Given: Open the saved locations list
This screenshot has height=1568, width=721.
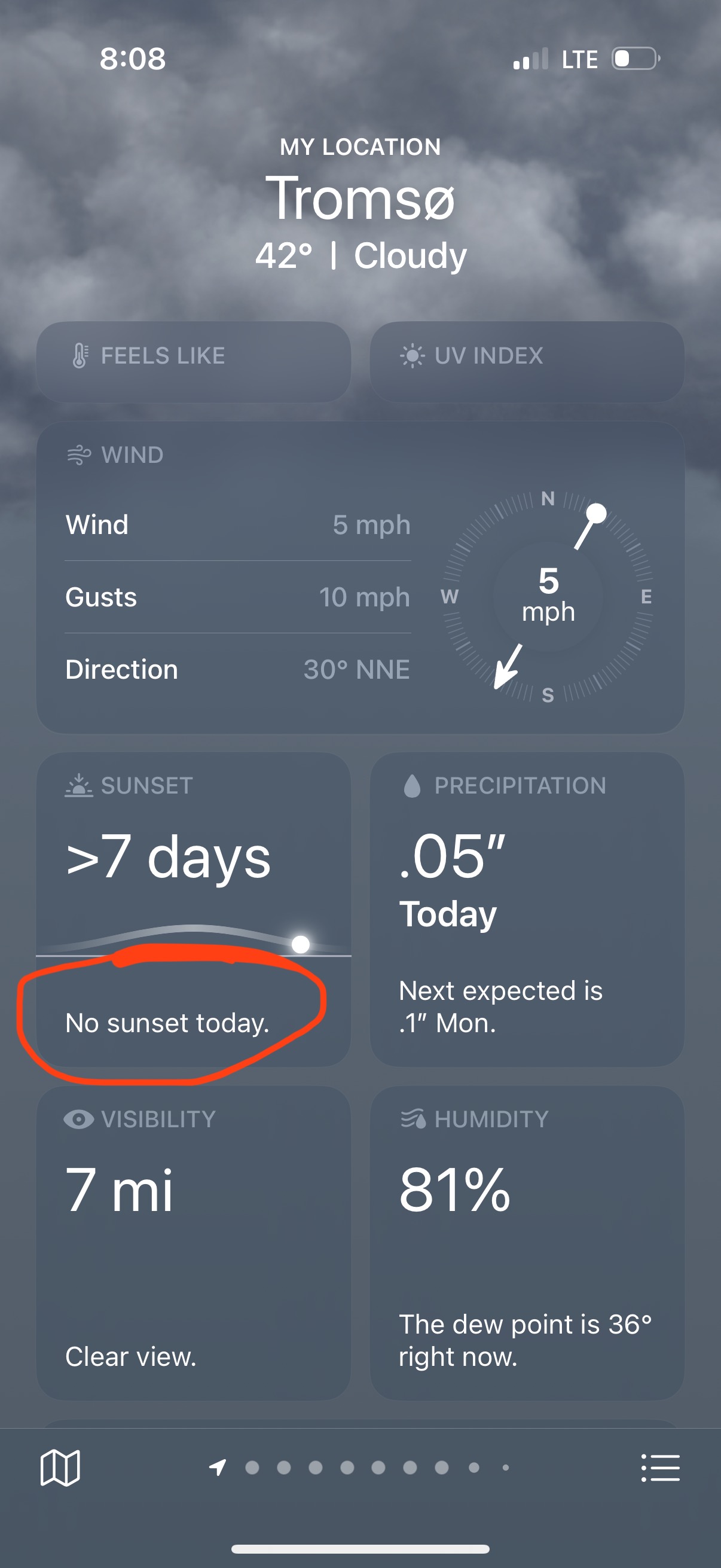Looking at the screenshot, I should point(660,1468).
